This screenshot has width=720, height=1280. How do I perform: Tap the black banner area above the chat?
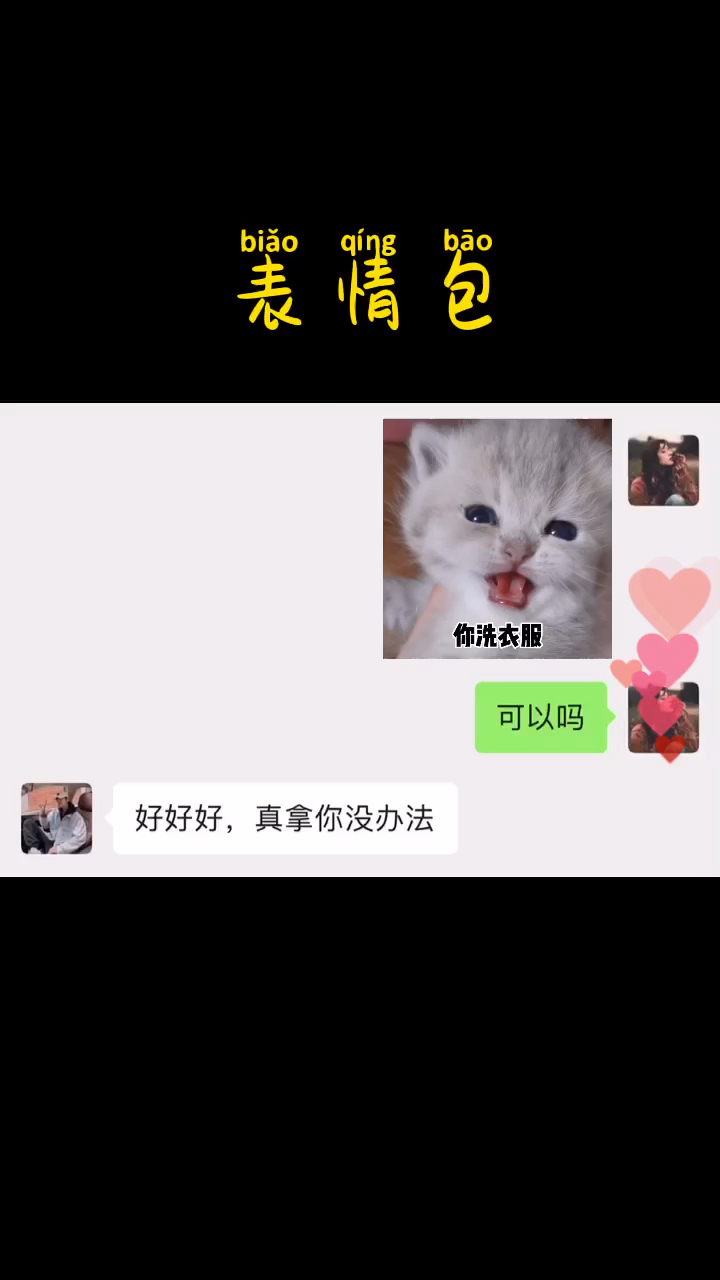pos(360,120)
